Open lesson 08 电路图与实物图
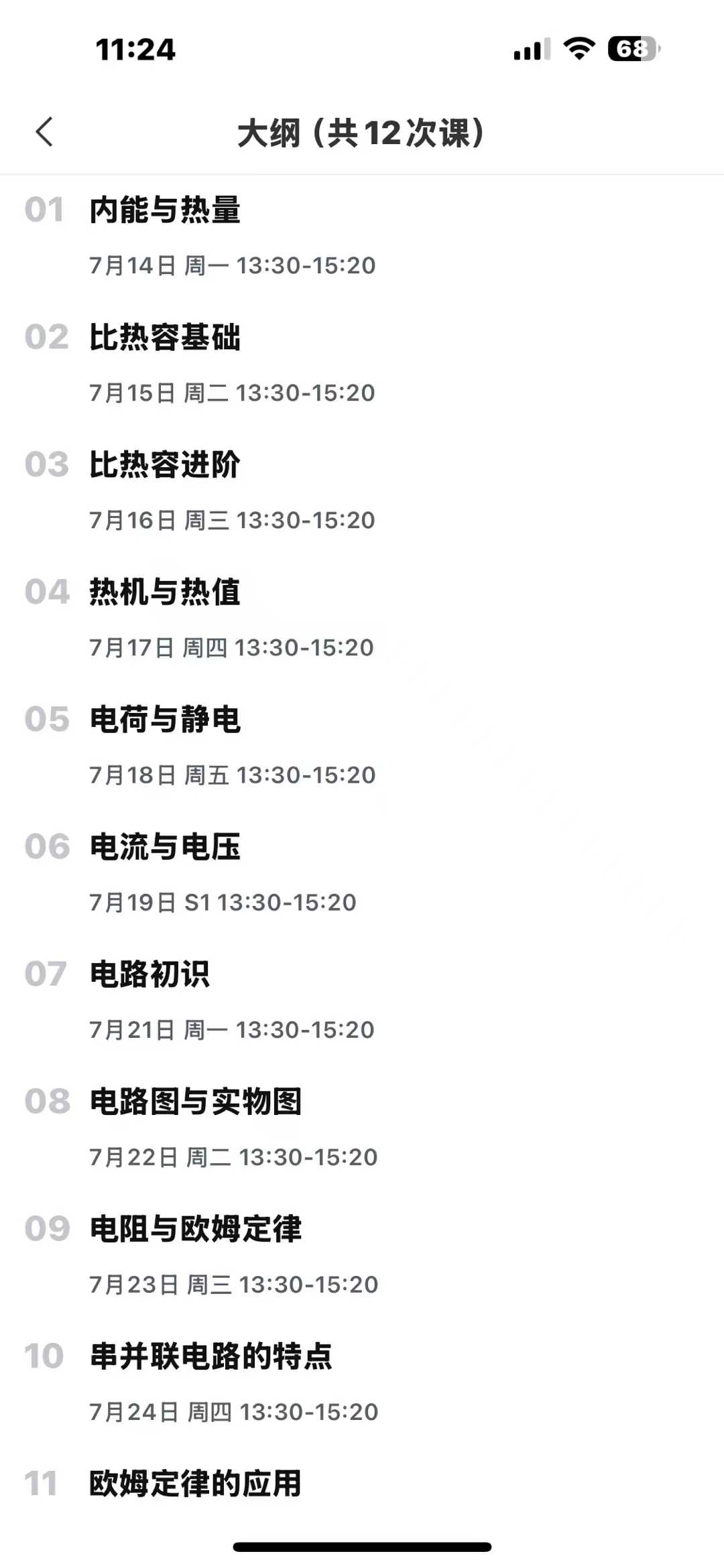The image size is (724, 1568). point(362,1128)
